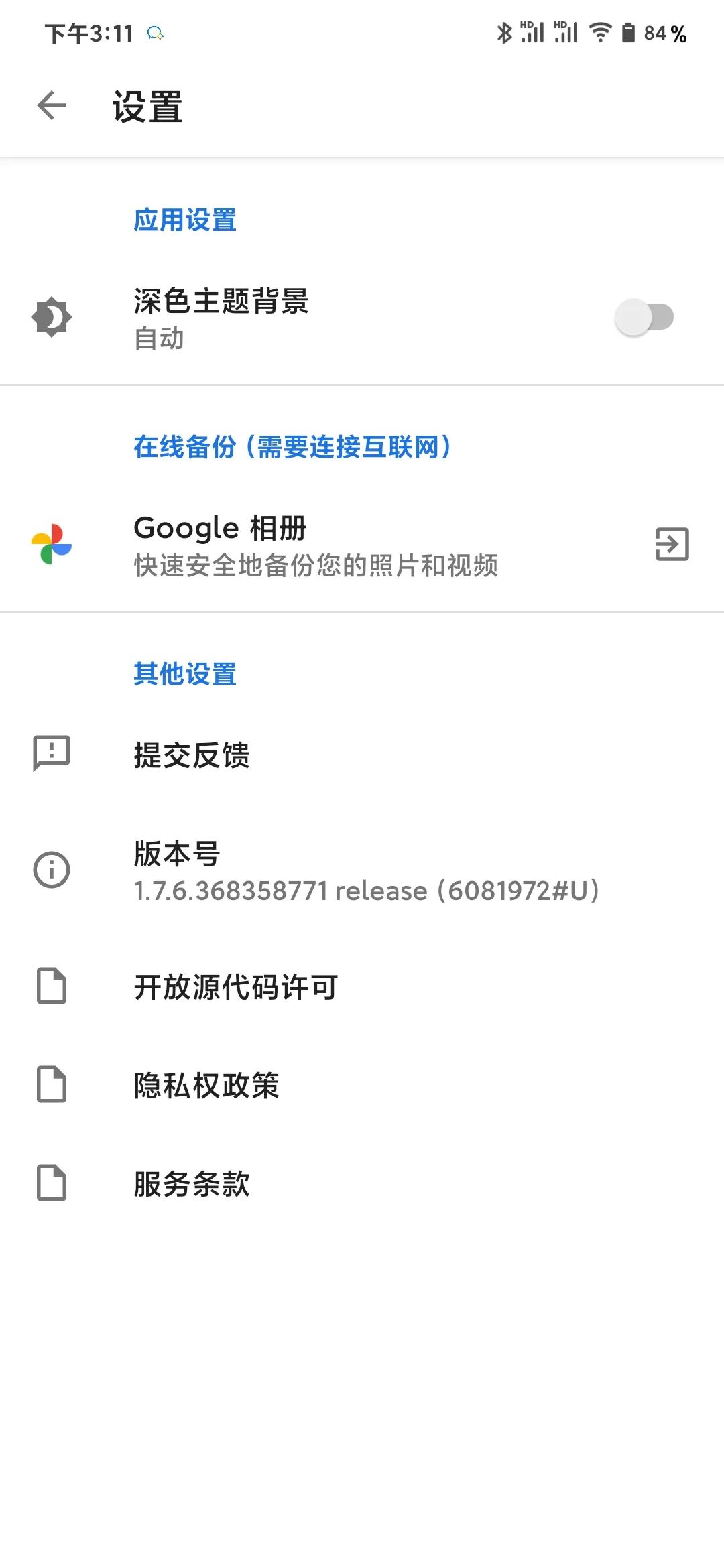Open Google 相册 backup option

point(362,544)
